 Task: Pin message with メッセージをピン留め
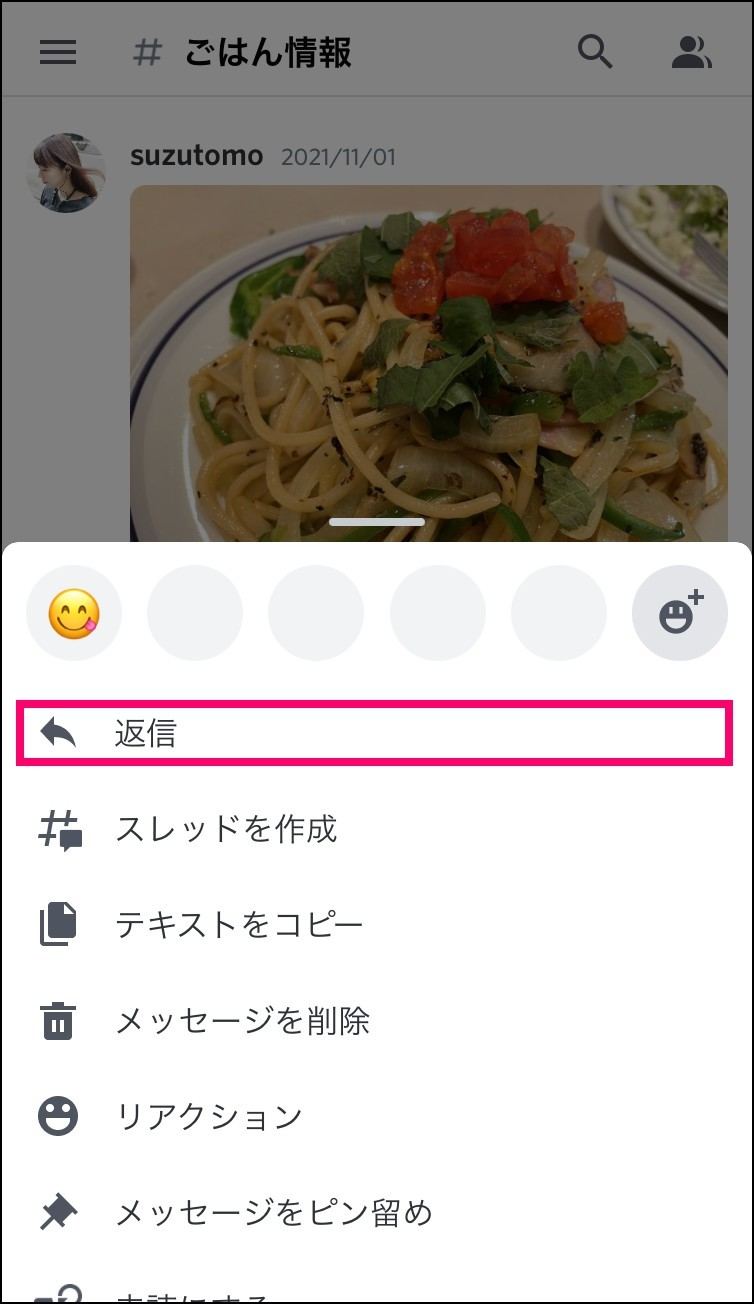pyautogui.click(x=273, y=1213)
